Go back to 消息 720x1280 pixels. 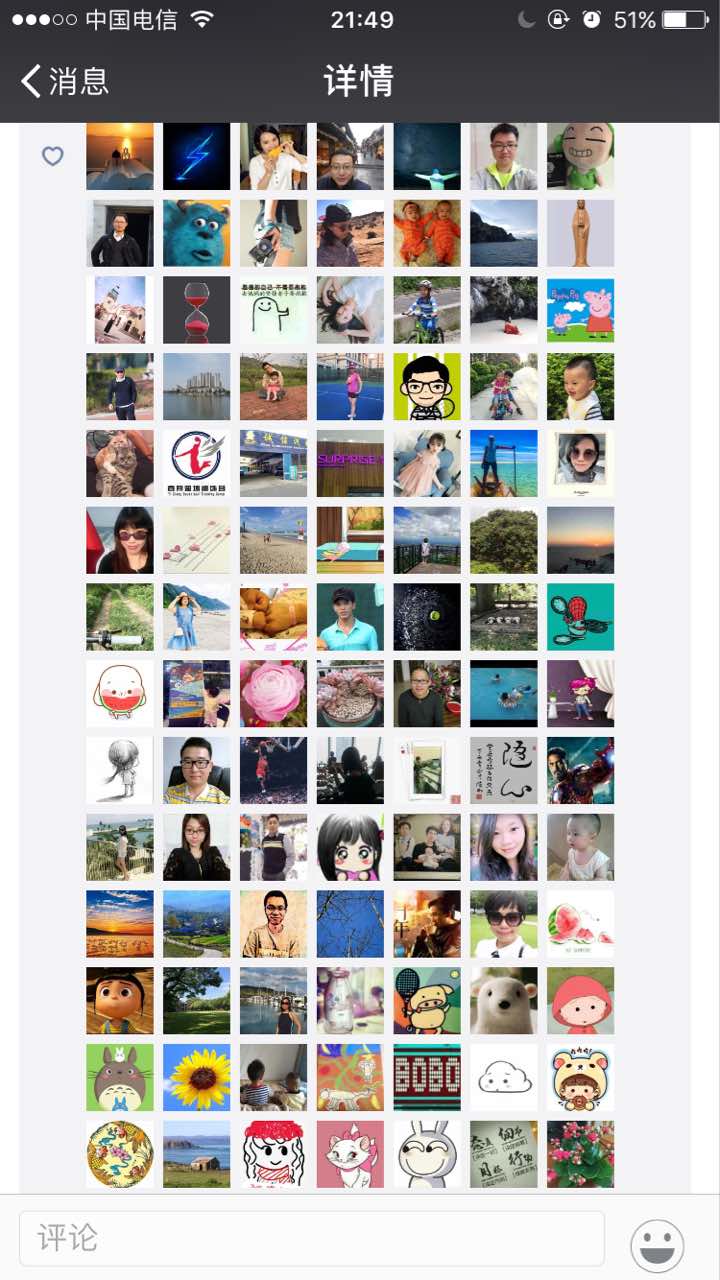[65, 81]
